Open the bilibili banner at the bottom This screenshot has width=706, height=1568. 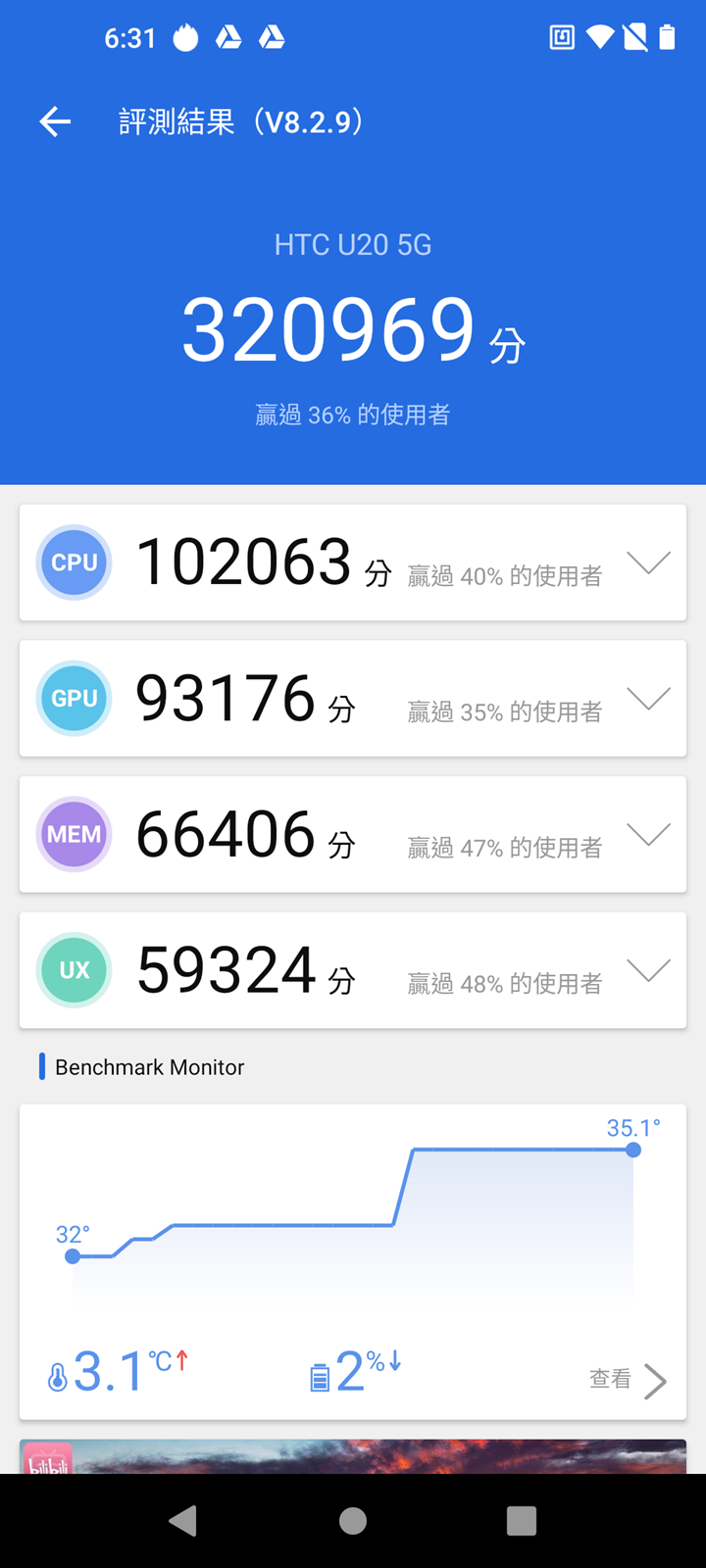coord(353,1456)
